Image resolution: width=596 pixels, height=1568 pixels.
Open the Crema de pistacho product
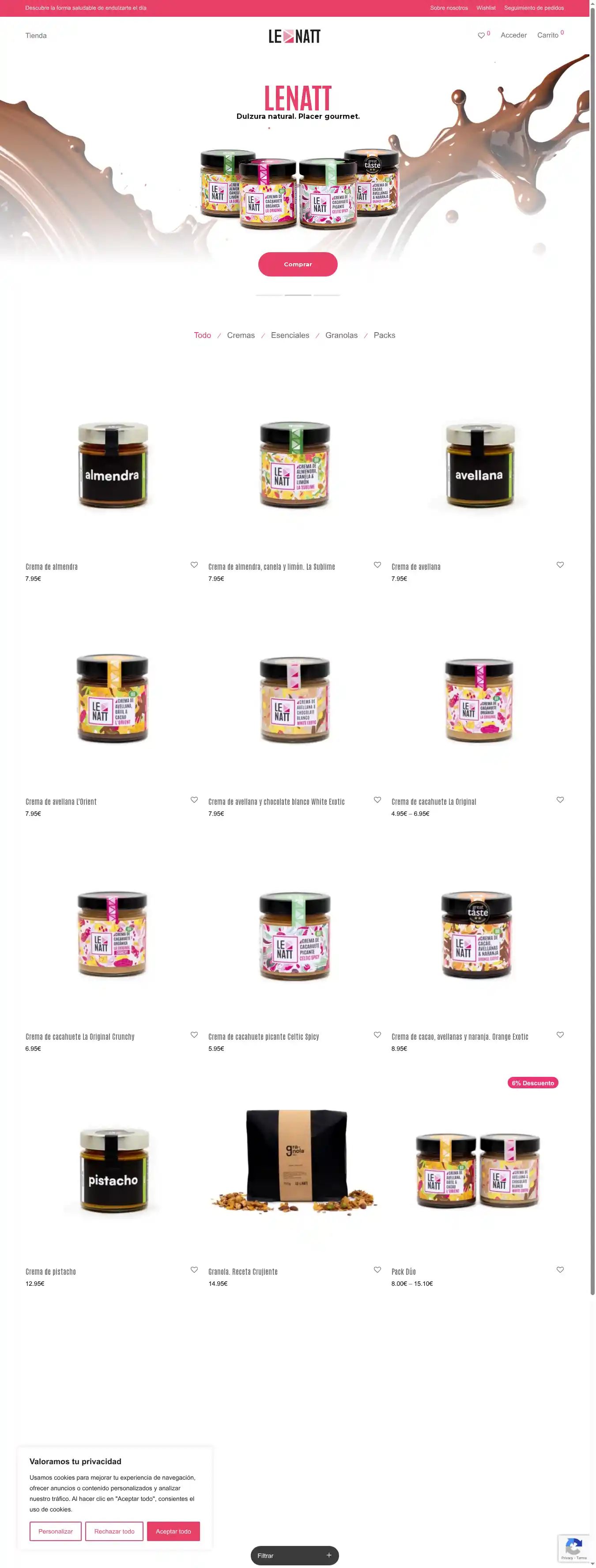point(51,1272)
